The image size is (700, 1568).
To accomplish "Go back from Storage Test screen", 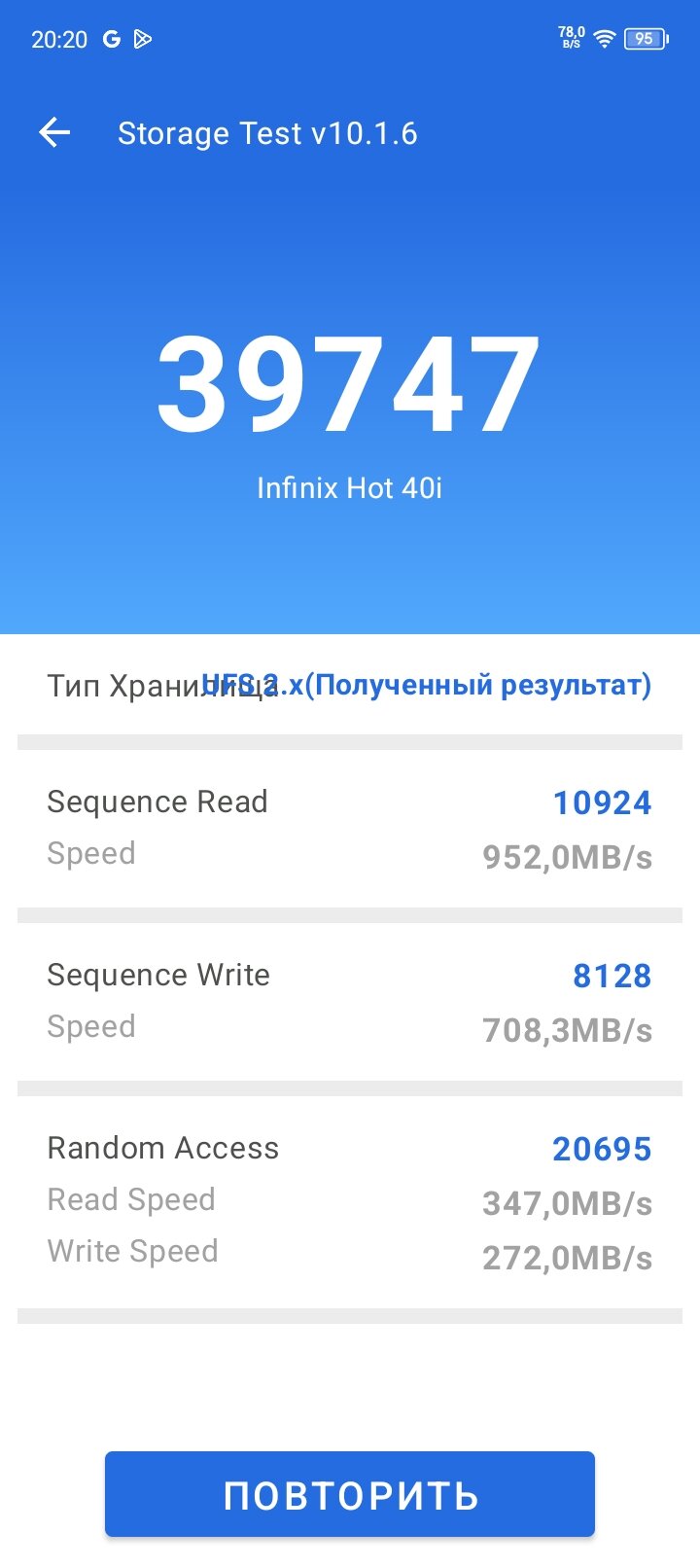I will (x=54, y=133).
